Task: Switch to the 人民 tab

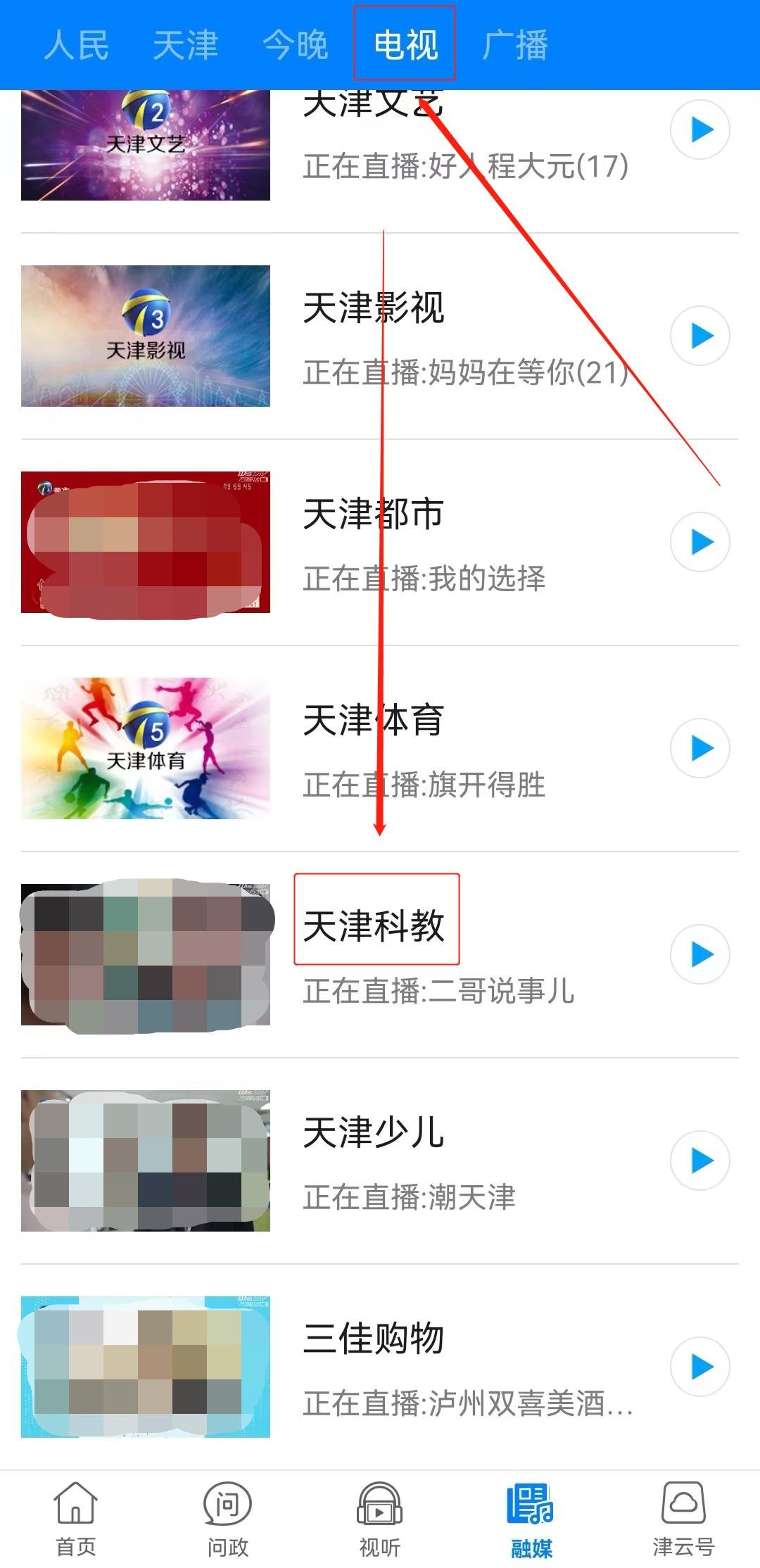Action: click(x=76, y=45)
